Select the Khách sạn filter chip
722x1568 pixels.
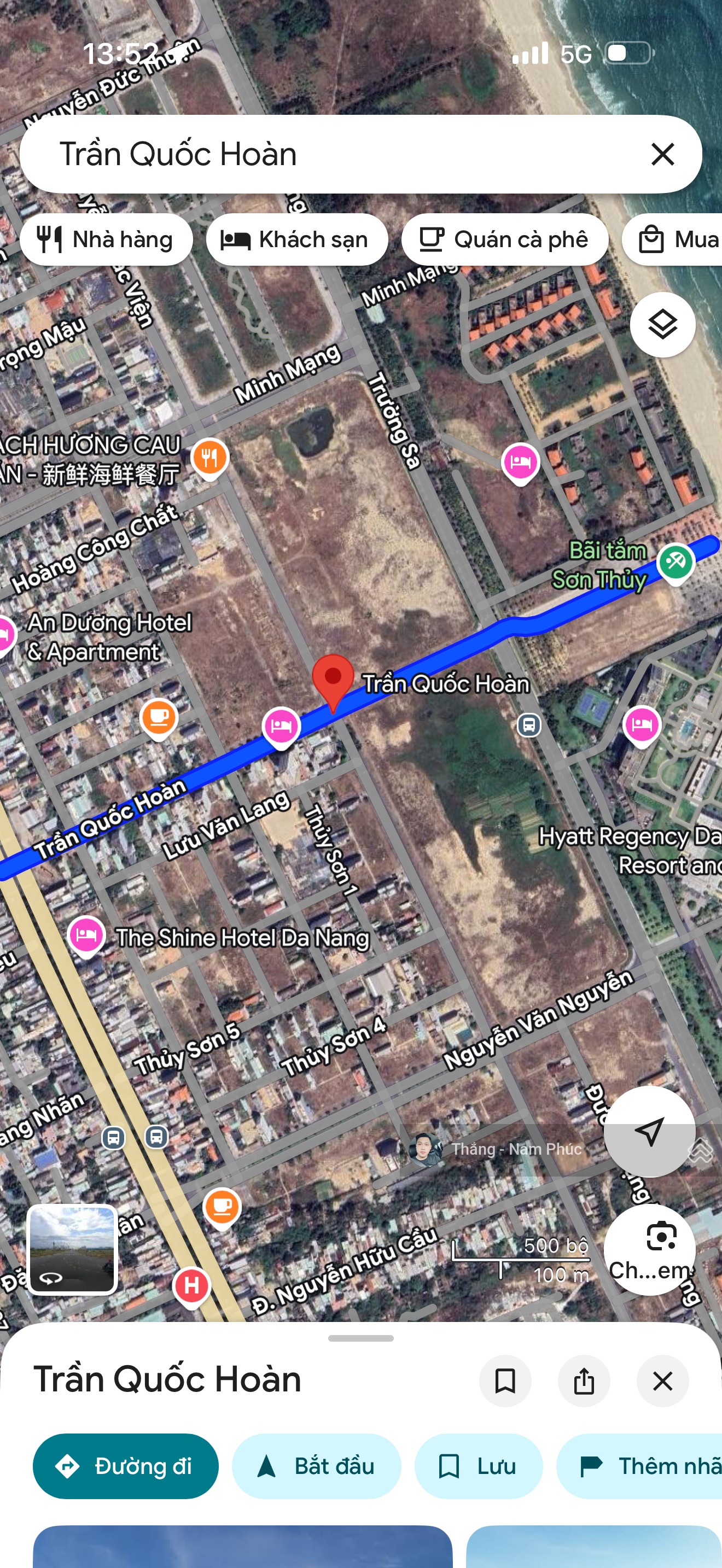tap(296, 239)
